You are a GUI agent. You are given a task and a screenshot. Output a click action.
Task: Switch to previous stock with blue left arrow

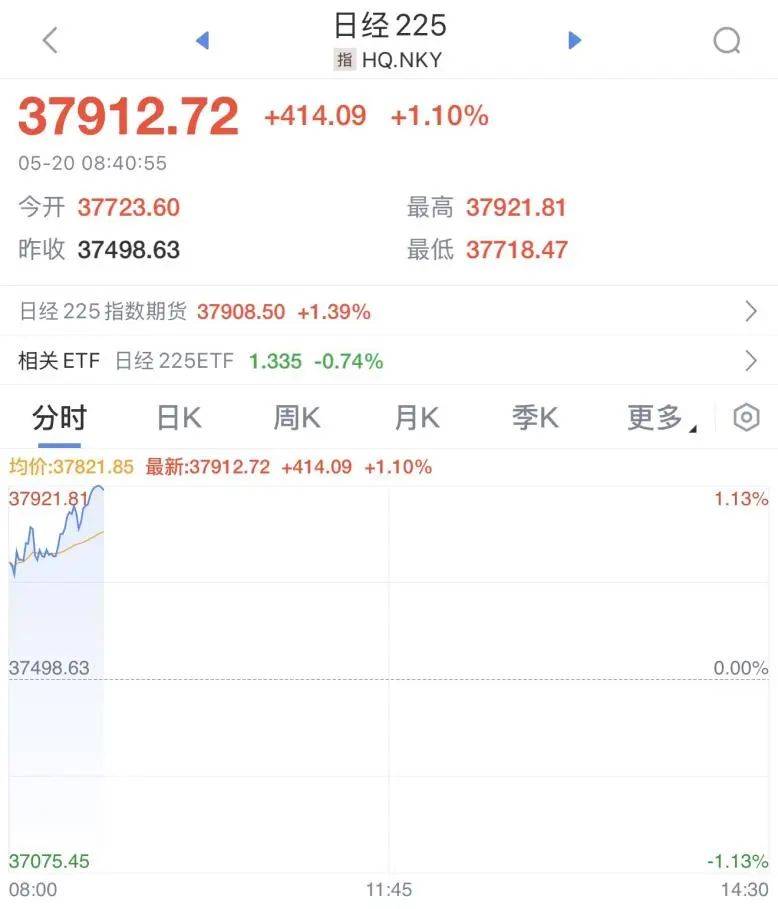[203, 39]
